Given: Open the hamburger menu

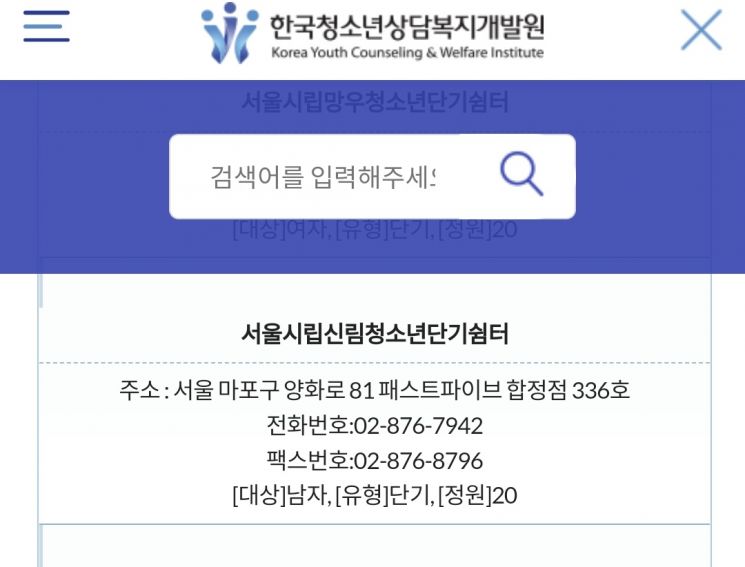Looking at the screenshot, I should [46, 27].
